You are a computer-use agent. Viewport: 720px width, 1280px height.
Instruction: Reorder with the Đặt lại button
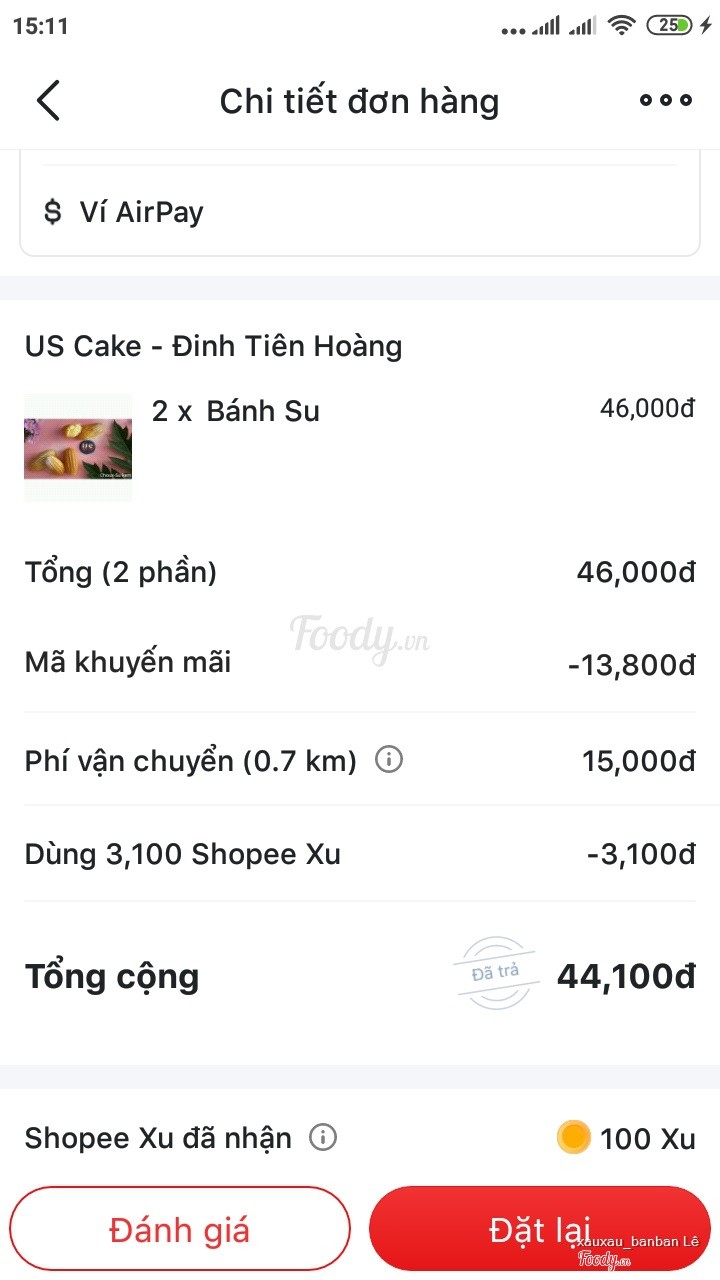pos(540,1229)
